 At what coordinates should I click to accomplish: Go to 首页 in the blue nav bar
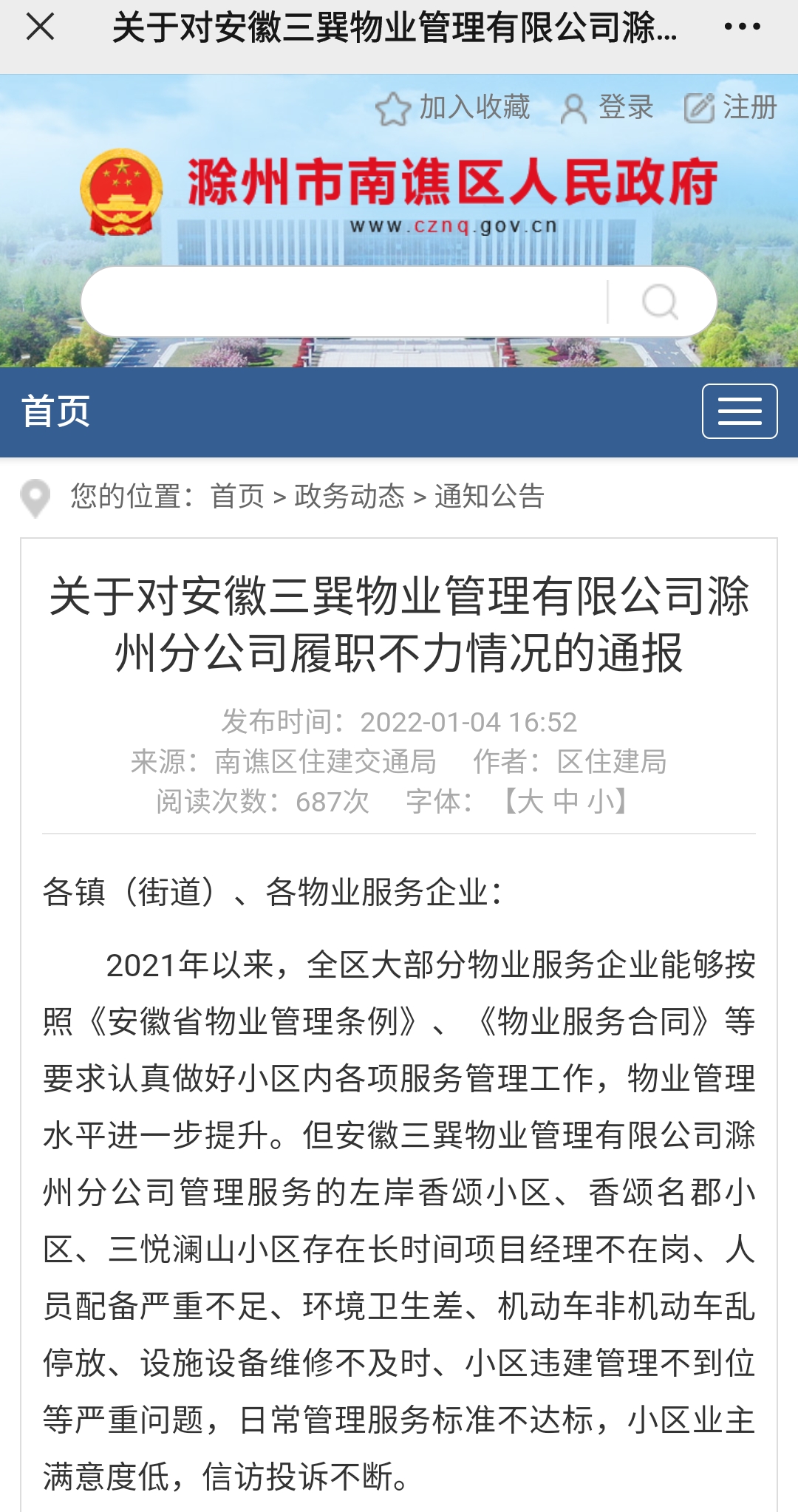coord(56,411)
